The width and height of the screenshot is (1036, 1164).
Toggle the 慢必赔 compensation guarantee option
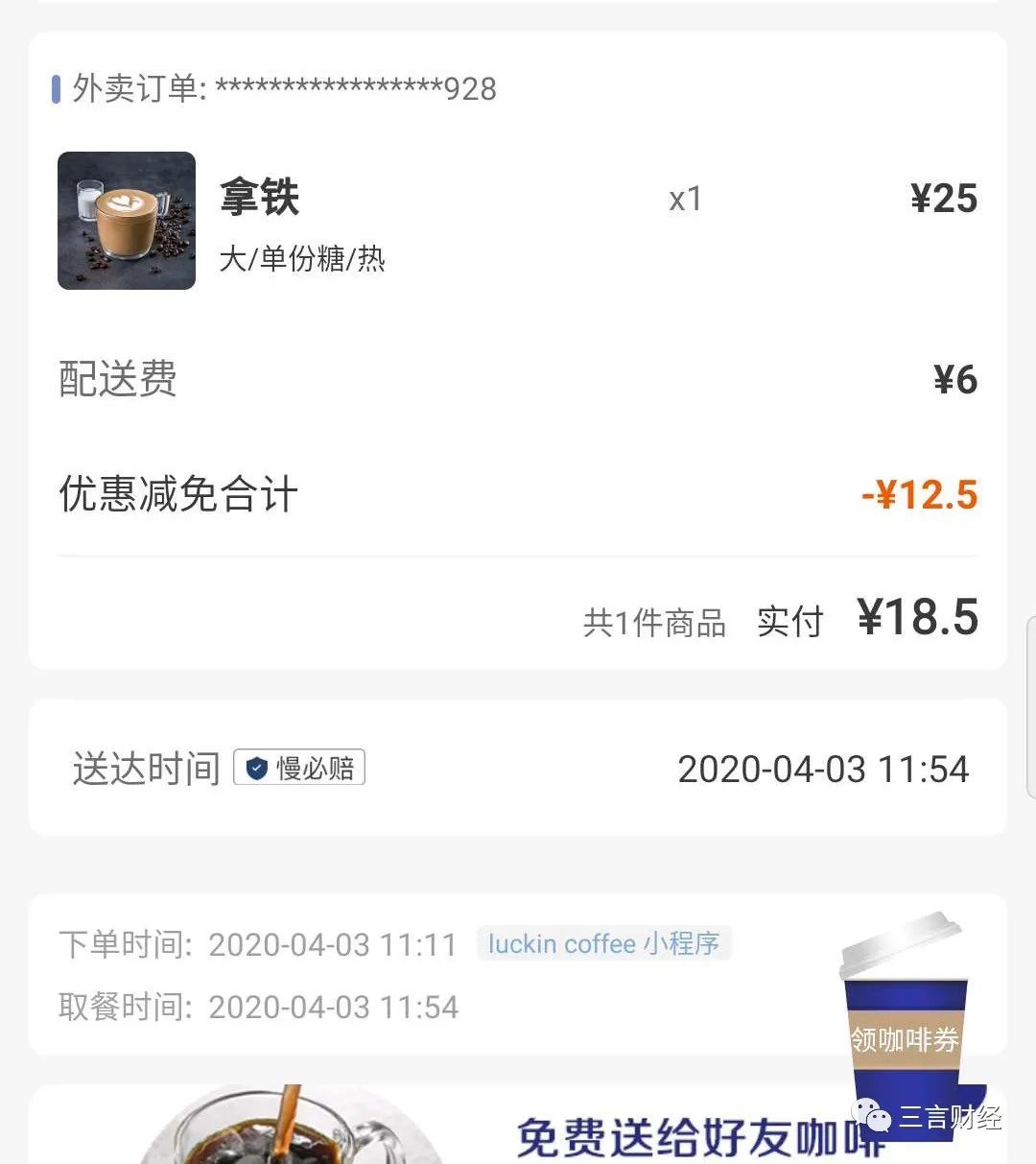299,768
